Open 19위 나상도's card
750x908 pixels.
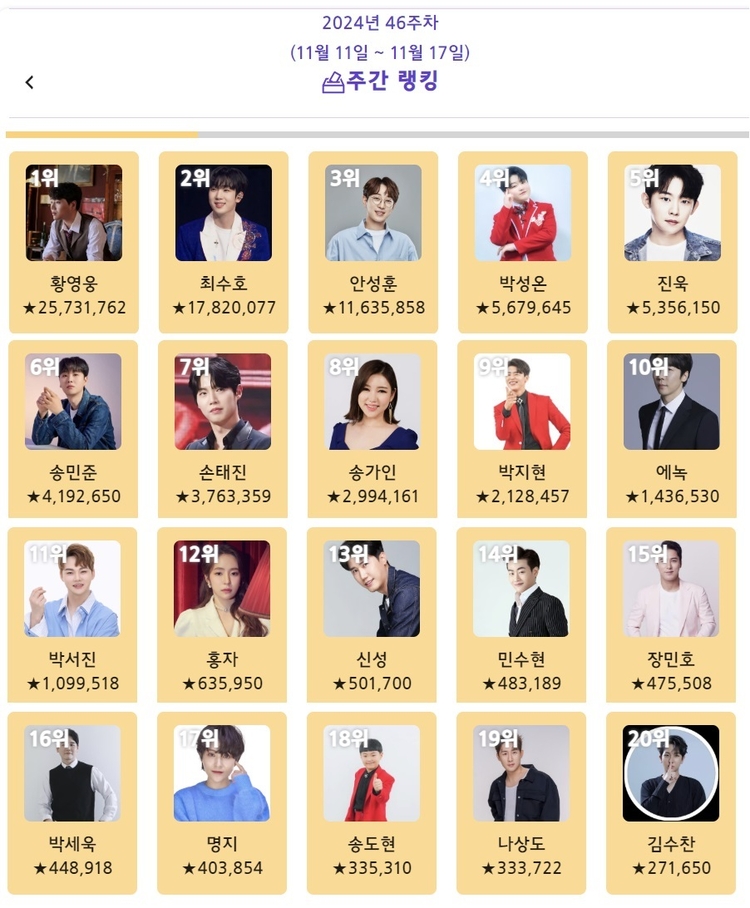pyautogui.click(x=520, y=802)
